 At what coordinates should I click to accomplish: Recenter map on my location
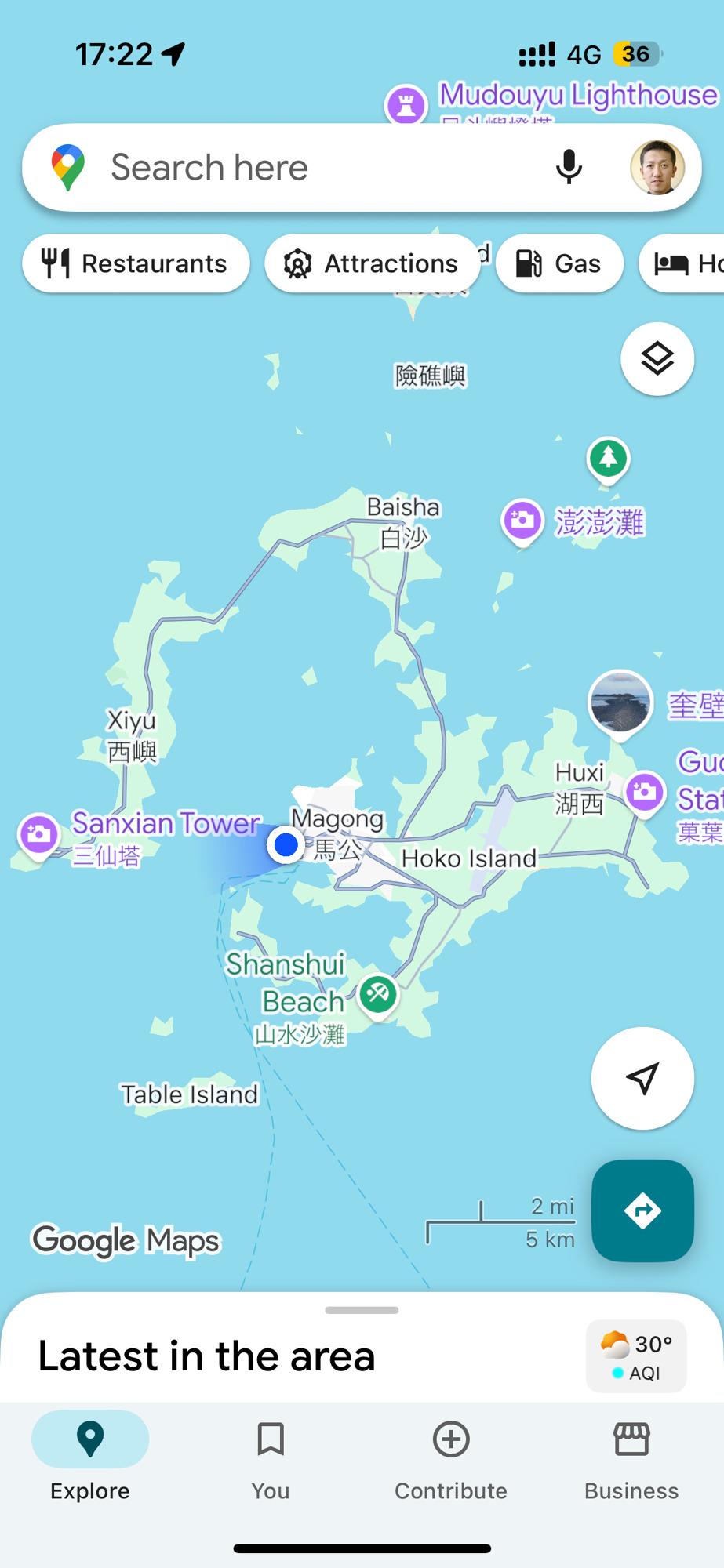pyautogui.click(x=642, y=1078)
